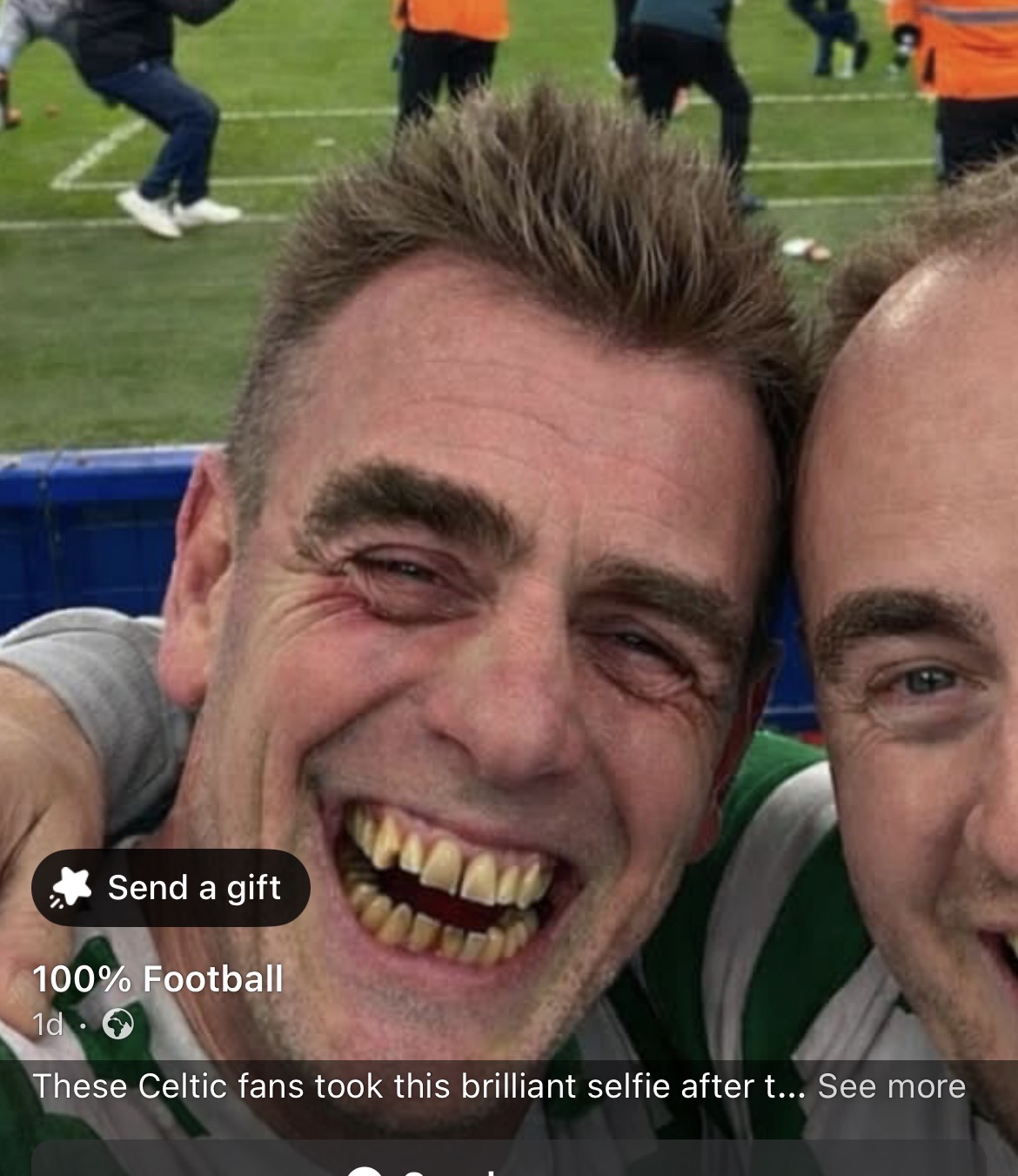Open the 100% Football page
The width and height of the screenshot is (1018, 1176).
(x=157, y=978)
